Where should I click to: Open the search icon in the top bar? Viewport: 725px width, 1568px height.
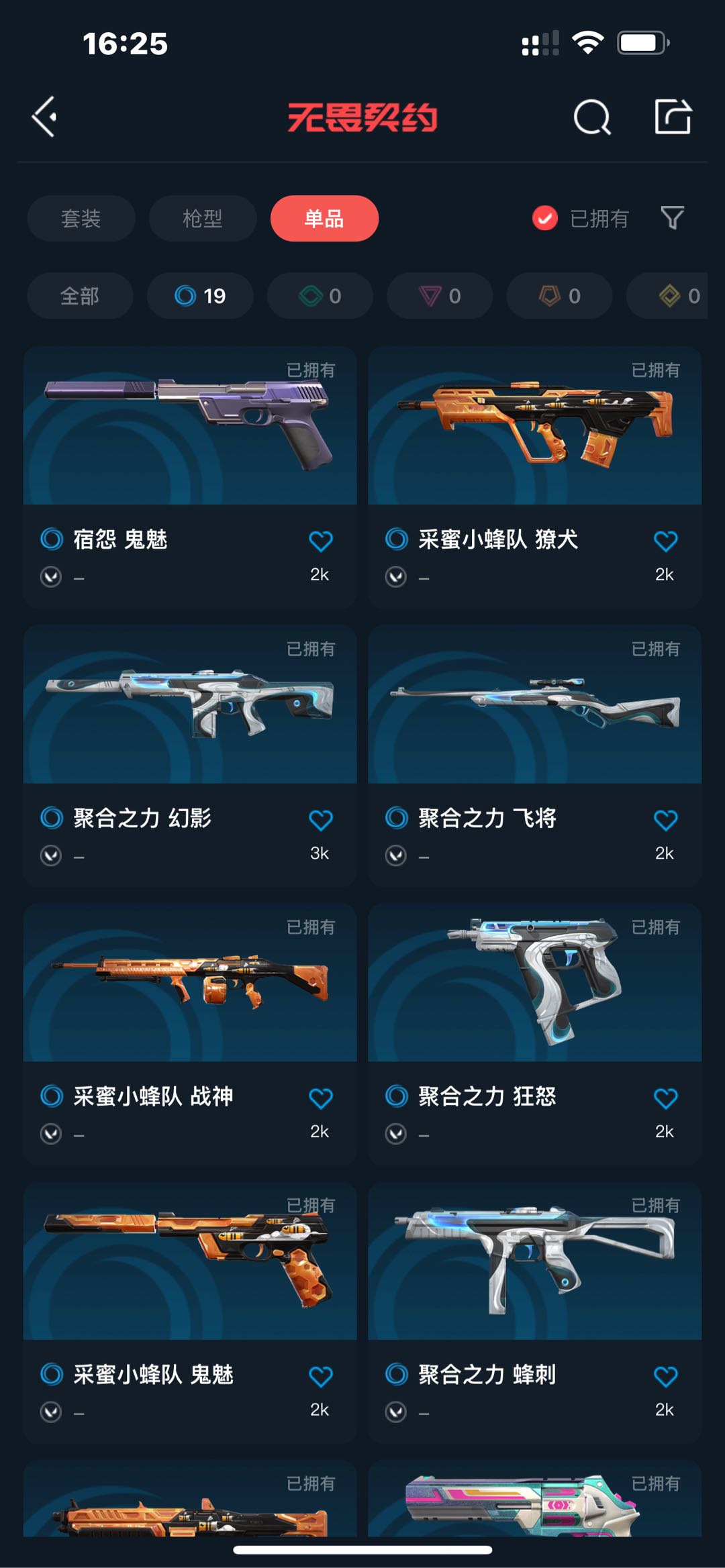(591, 117)
